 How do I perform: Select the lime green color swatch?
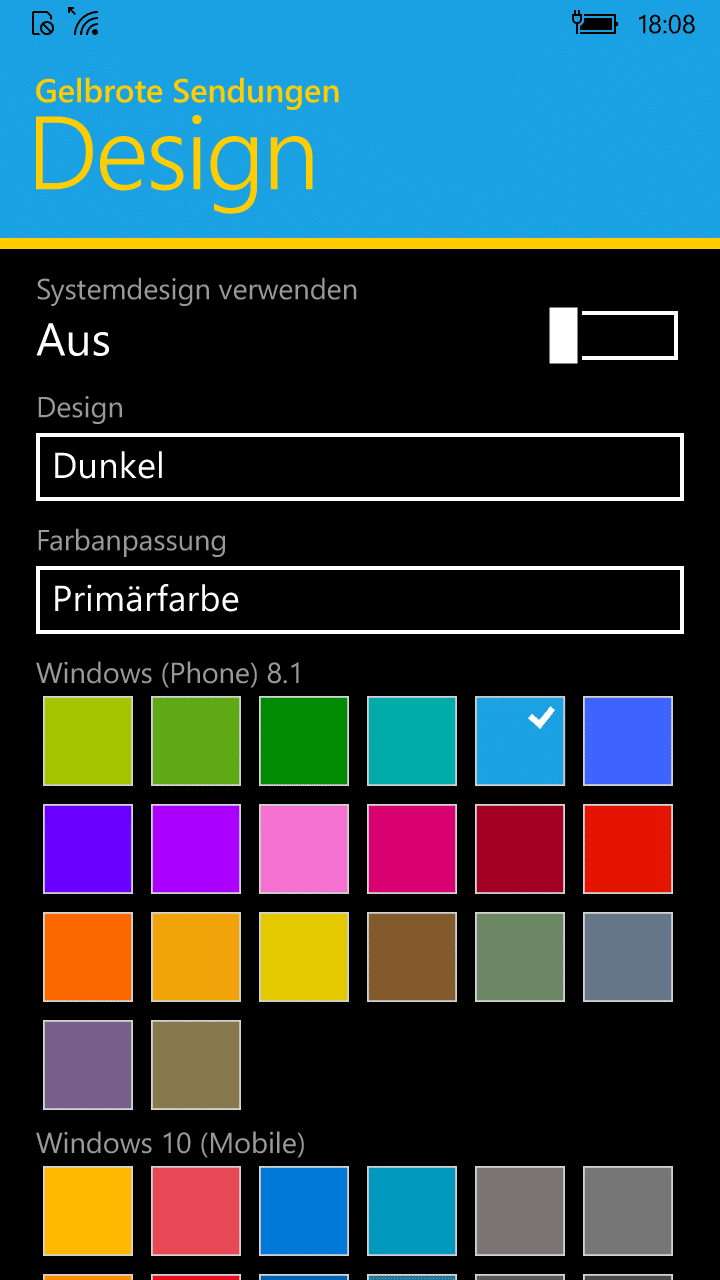pyautogui.click(x=88, y=741)
